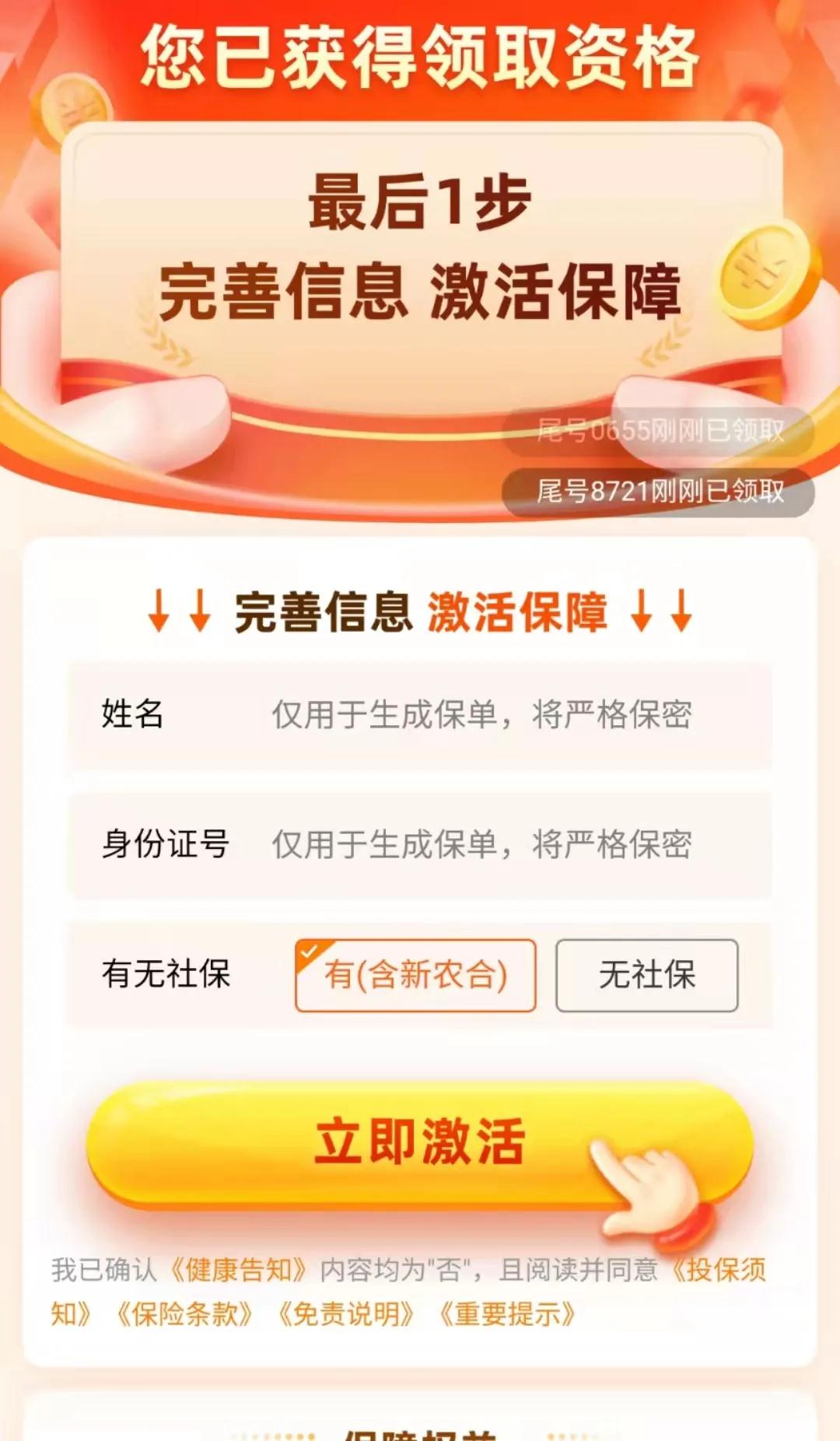Tap the 姓名 name input field

pyautogui.click(x=481, y=714)
